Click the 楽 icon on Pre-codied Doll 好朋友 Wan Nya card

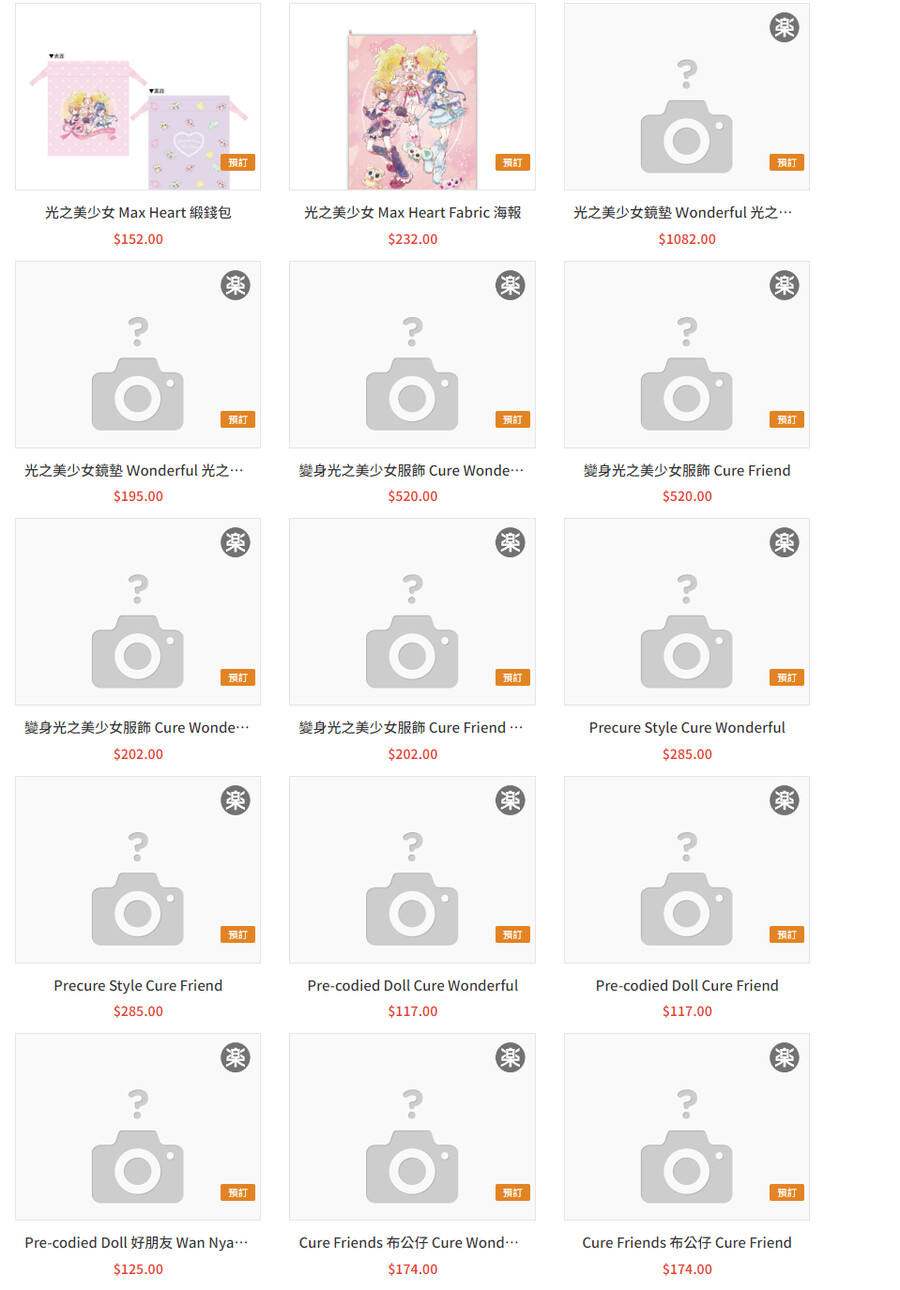(235, 1057)
